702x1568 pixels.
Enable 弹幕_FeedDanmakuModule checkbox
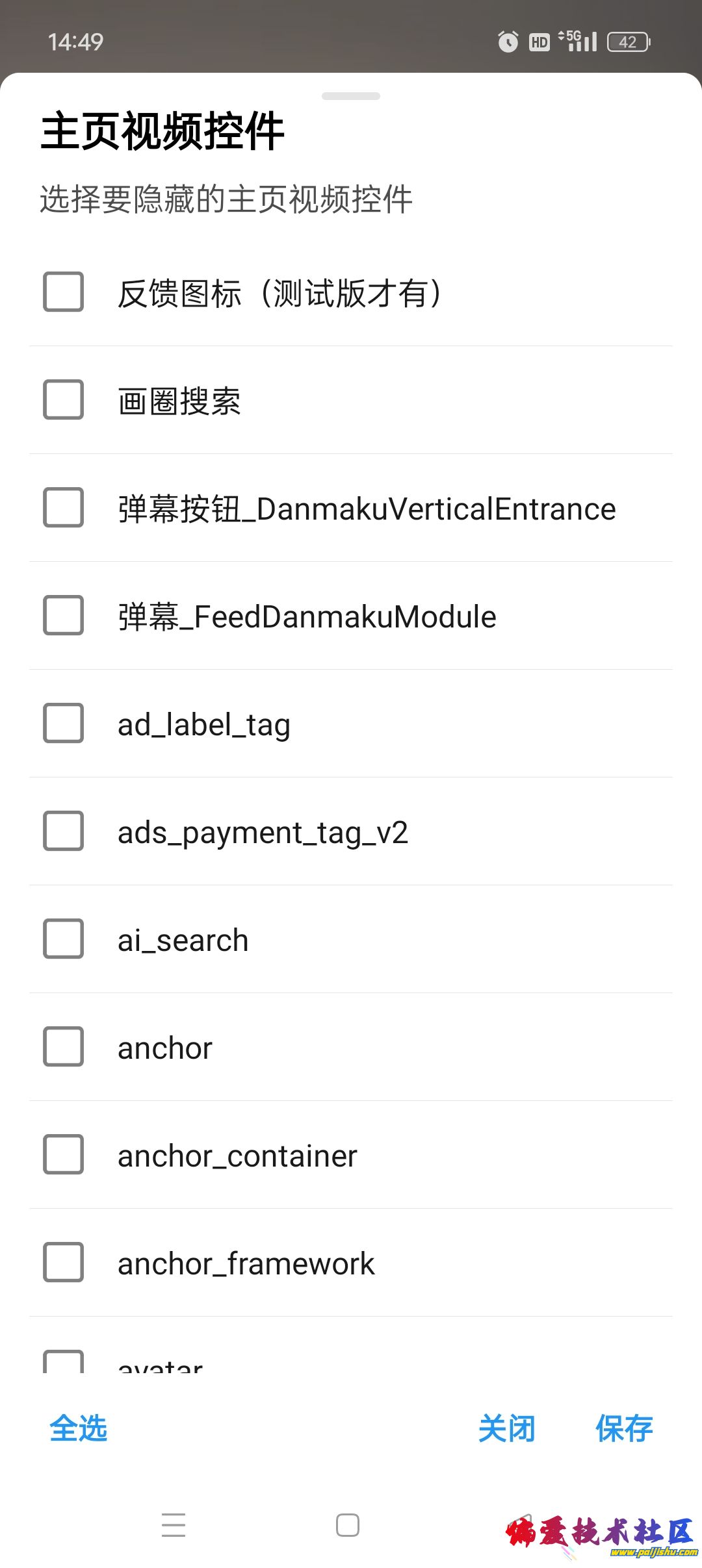(63, 616)
